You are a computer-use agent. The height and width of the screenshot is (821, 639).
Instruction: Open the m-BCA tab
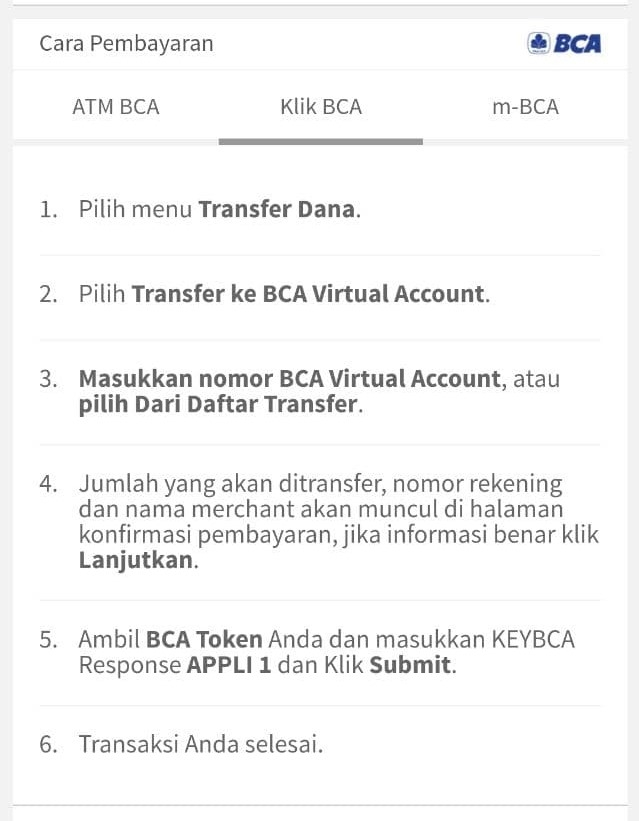[525, 106]
